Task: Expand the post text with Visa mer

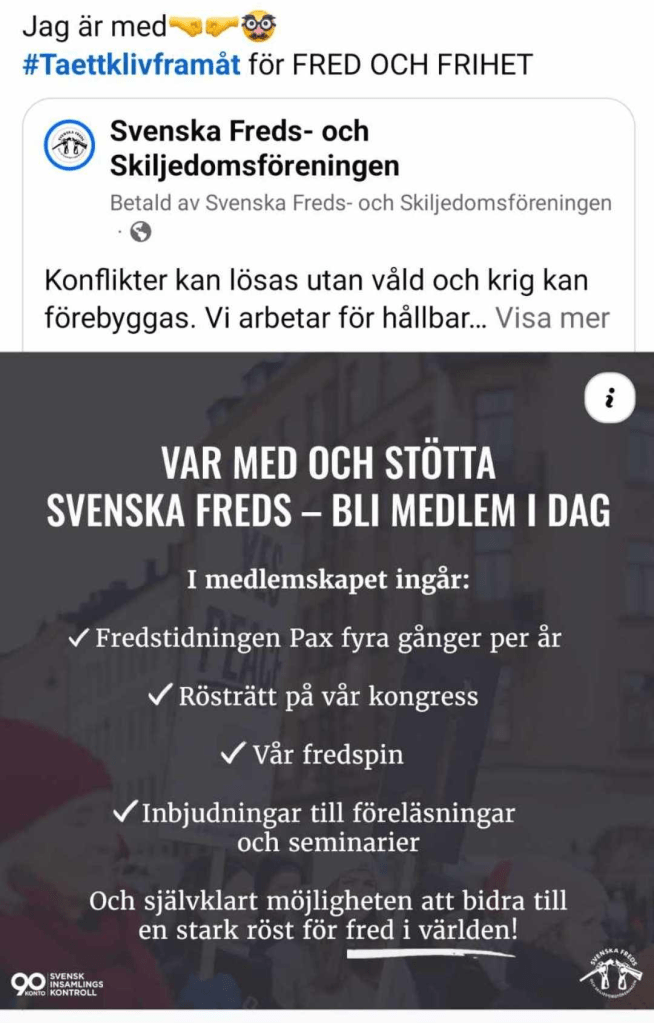Action: tap(552, 318)
